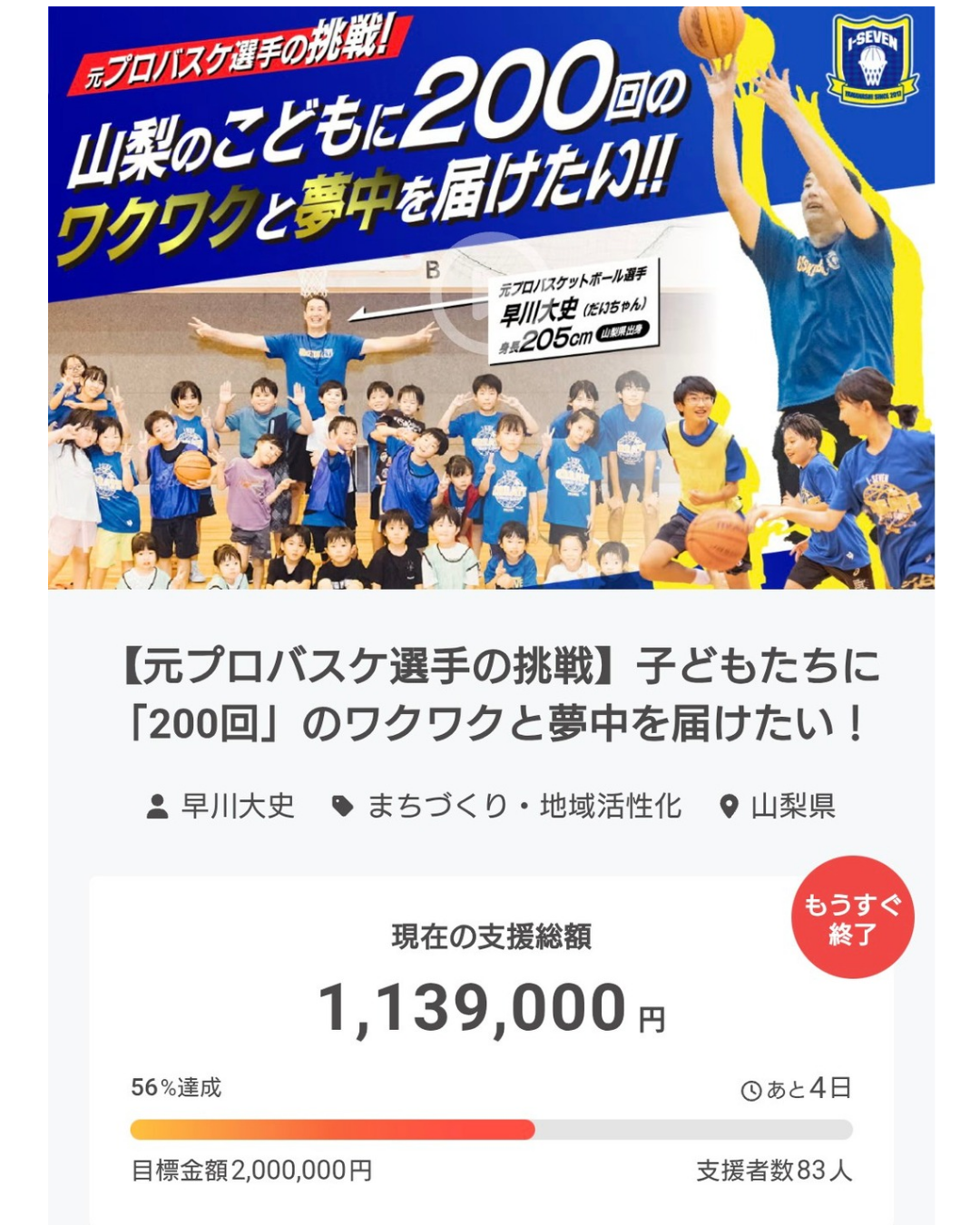This screenshot has width=980, height=1225.
Task: Open project owner 早川大史's profile
Action: (238, 806)
